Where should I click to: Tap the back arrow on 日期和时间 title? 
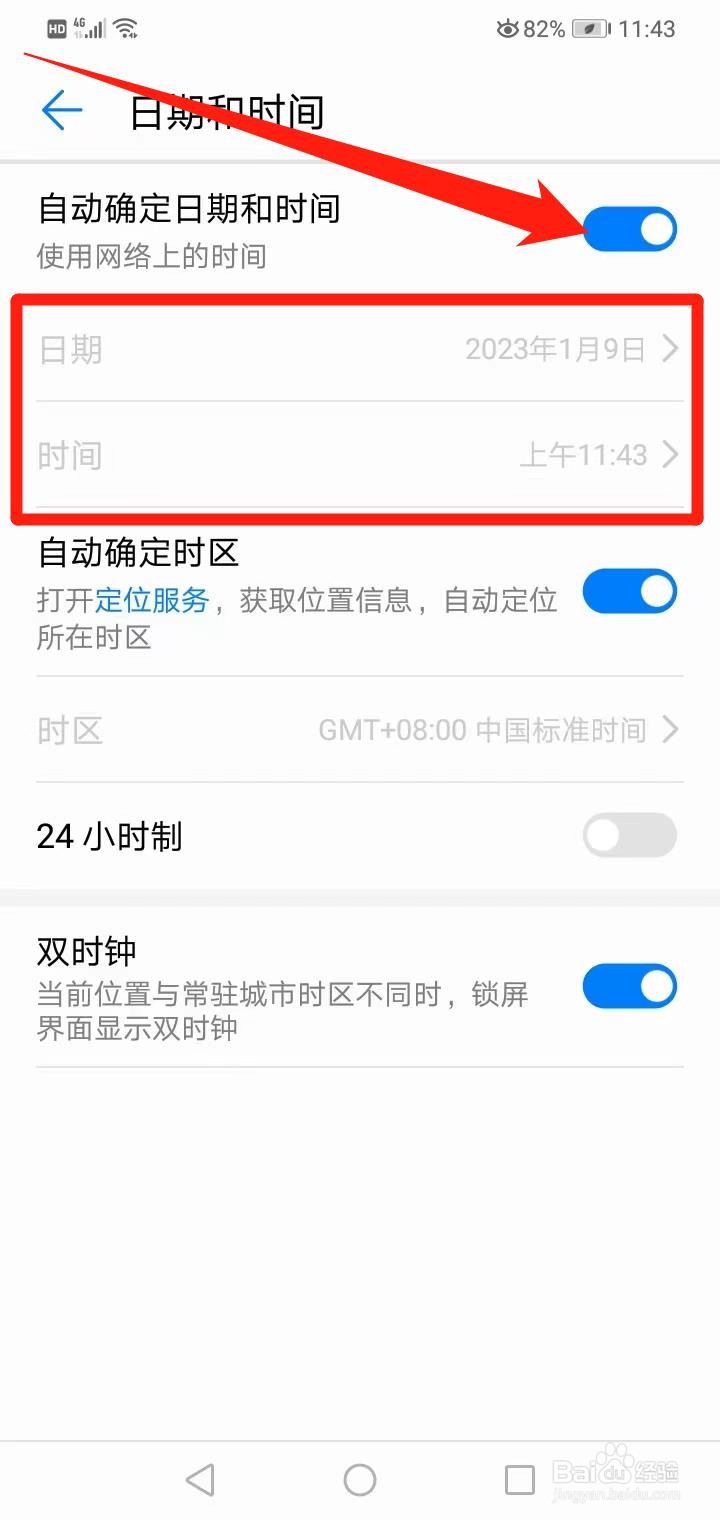coord(60,110)
